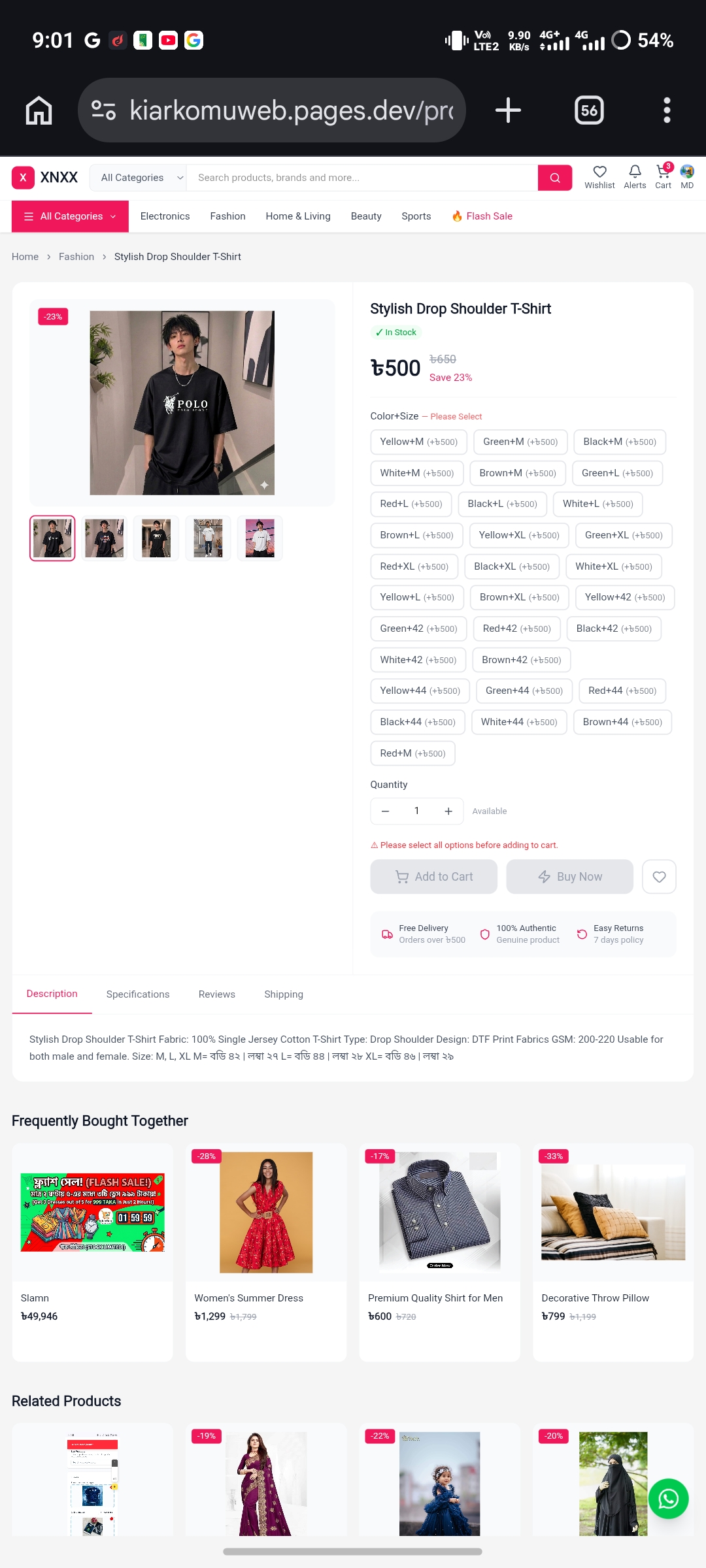Switch to the Reviews tab
This screenshot has height=1568, width=706.
pos(216,994)
